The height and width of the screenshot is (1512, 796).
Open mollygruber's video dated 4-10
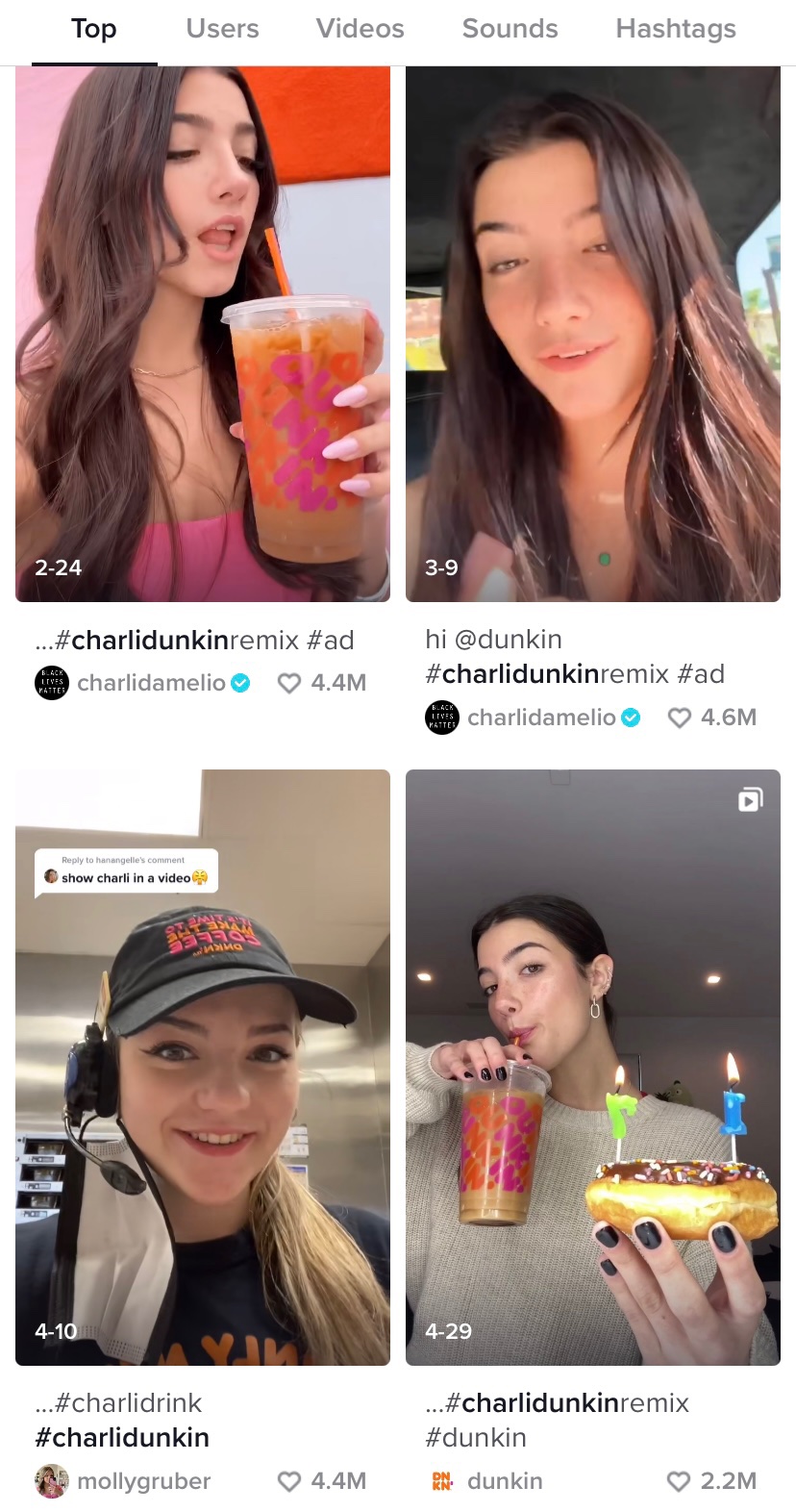tap(203, 1067)
